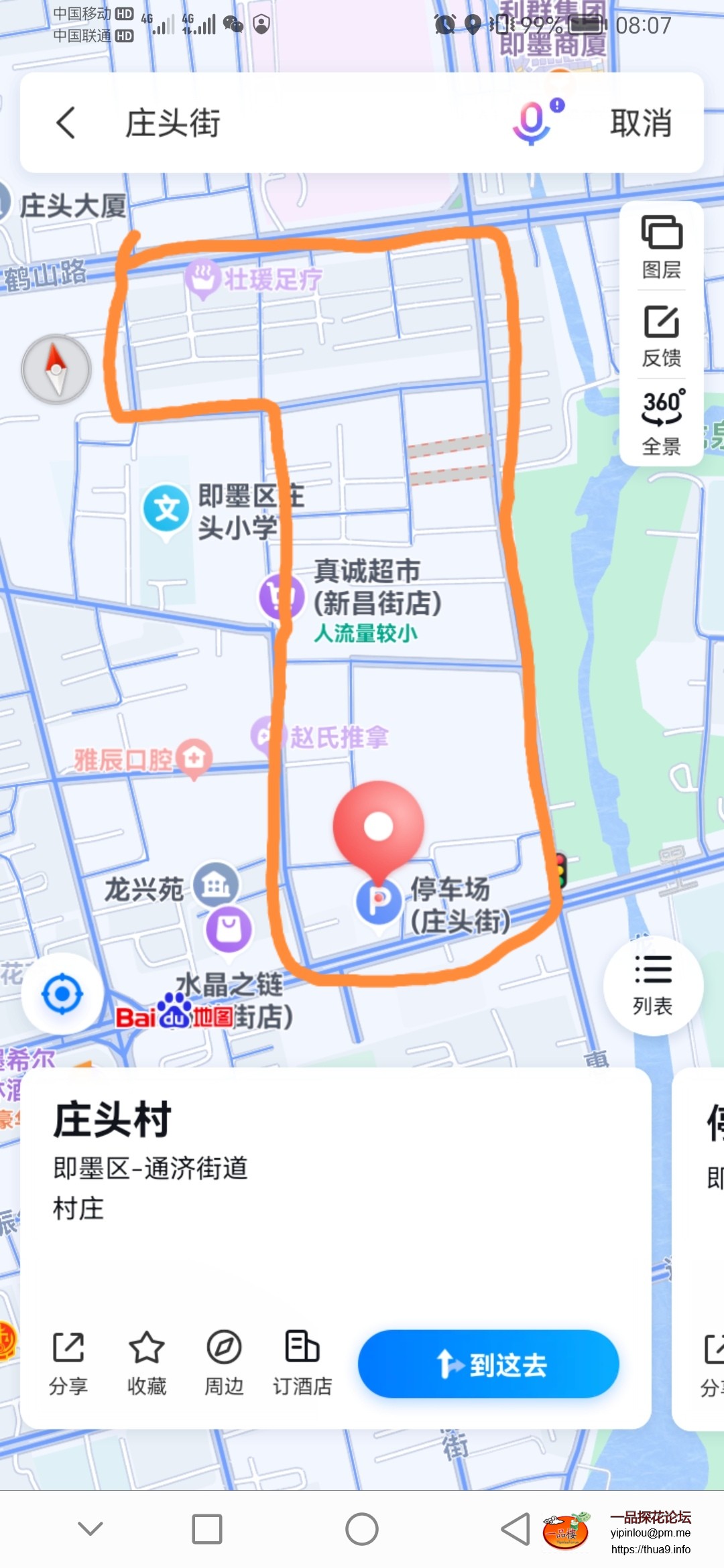Open the 列表 results list view
Viewport: 724px width, 1568px height.
tap(654, 985)
